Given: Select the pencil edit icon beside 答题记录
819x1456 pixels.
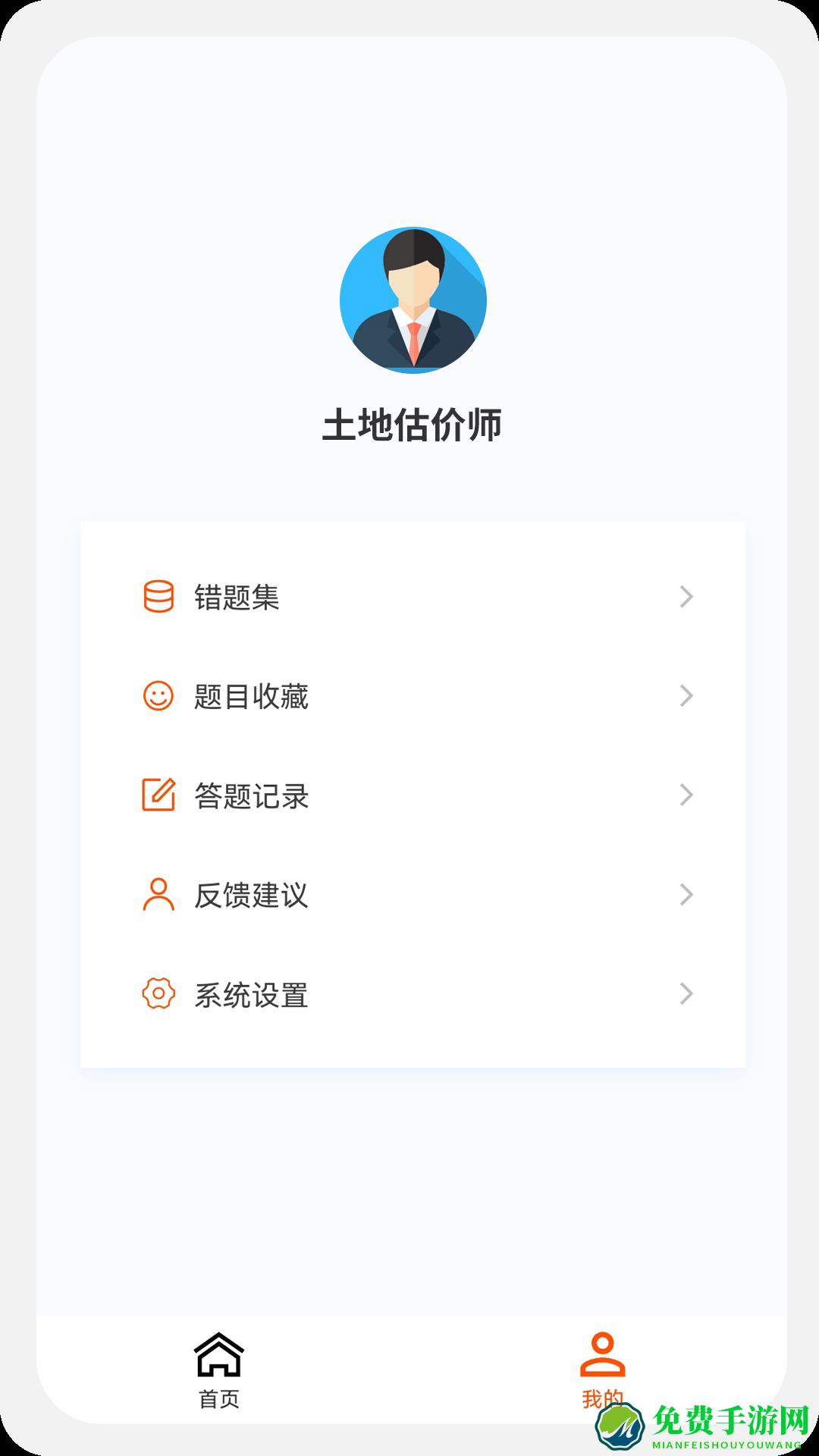Looking at the screenshot, I should point(158,795).
